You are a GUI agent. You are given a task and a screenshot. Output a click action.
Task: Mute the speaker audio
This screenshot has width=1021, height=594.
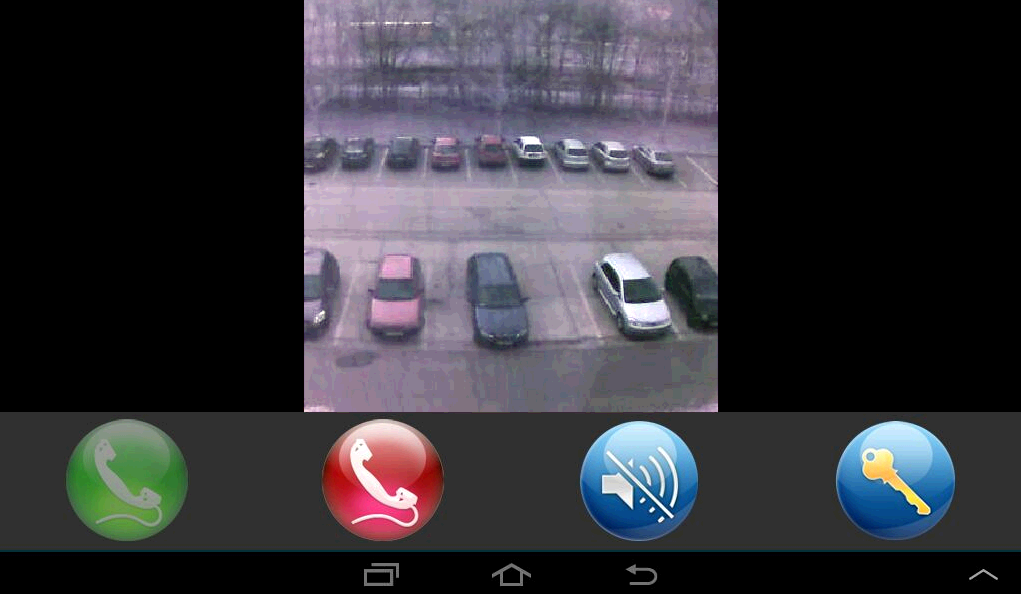(639, 480)
